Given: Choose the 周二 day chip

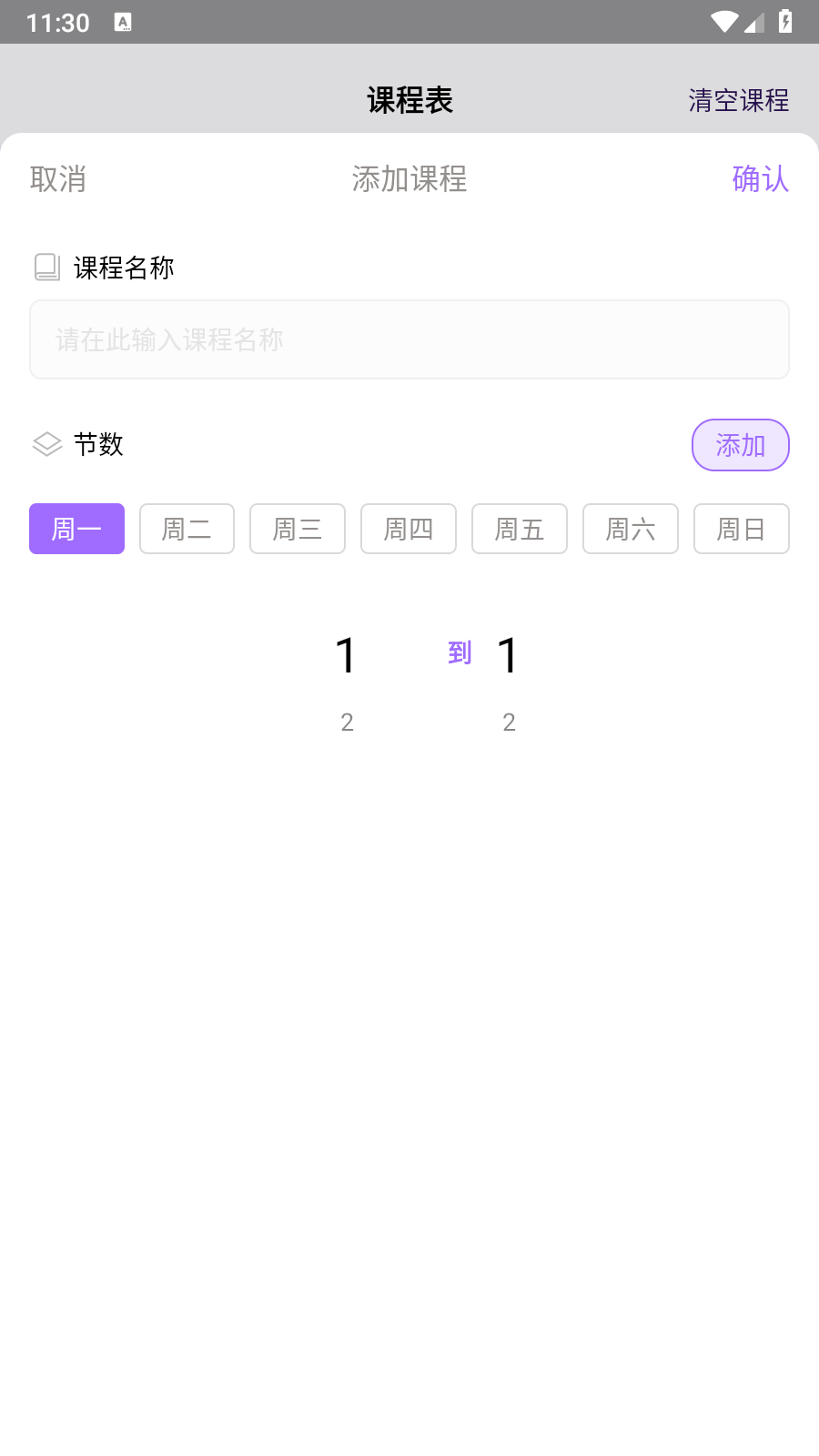Looking at the screenshot, I should [x=187, y=529].
